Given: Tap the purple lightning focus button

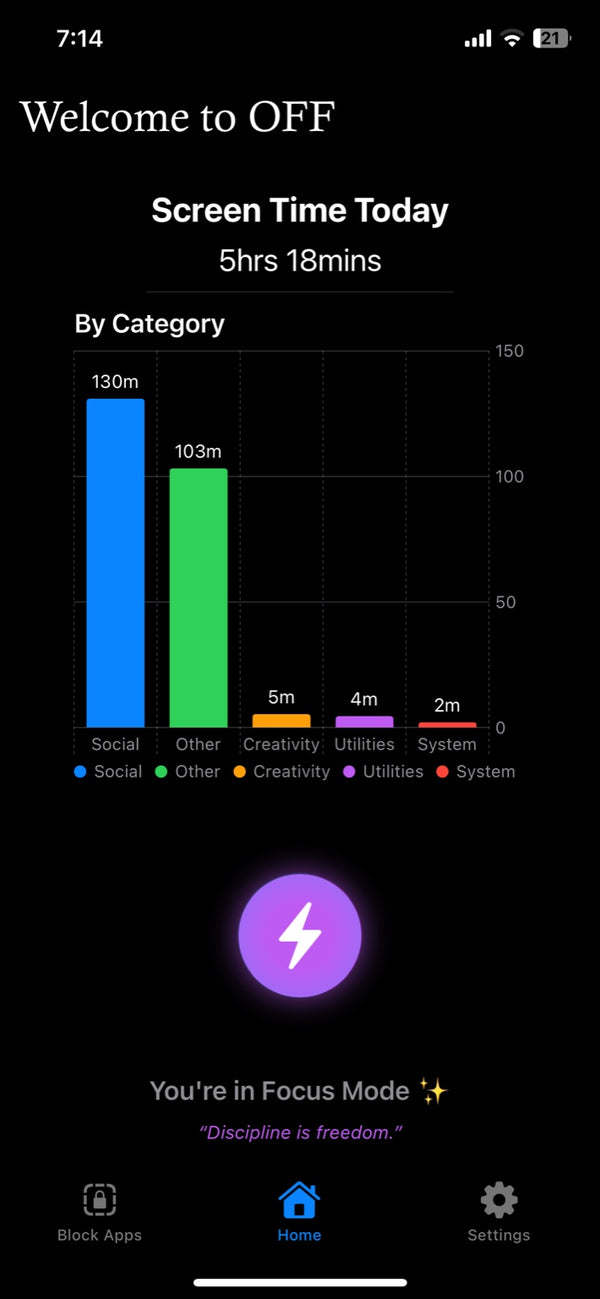Looking at the screenshot, I should 299,935.
